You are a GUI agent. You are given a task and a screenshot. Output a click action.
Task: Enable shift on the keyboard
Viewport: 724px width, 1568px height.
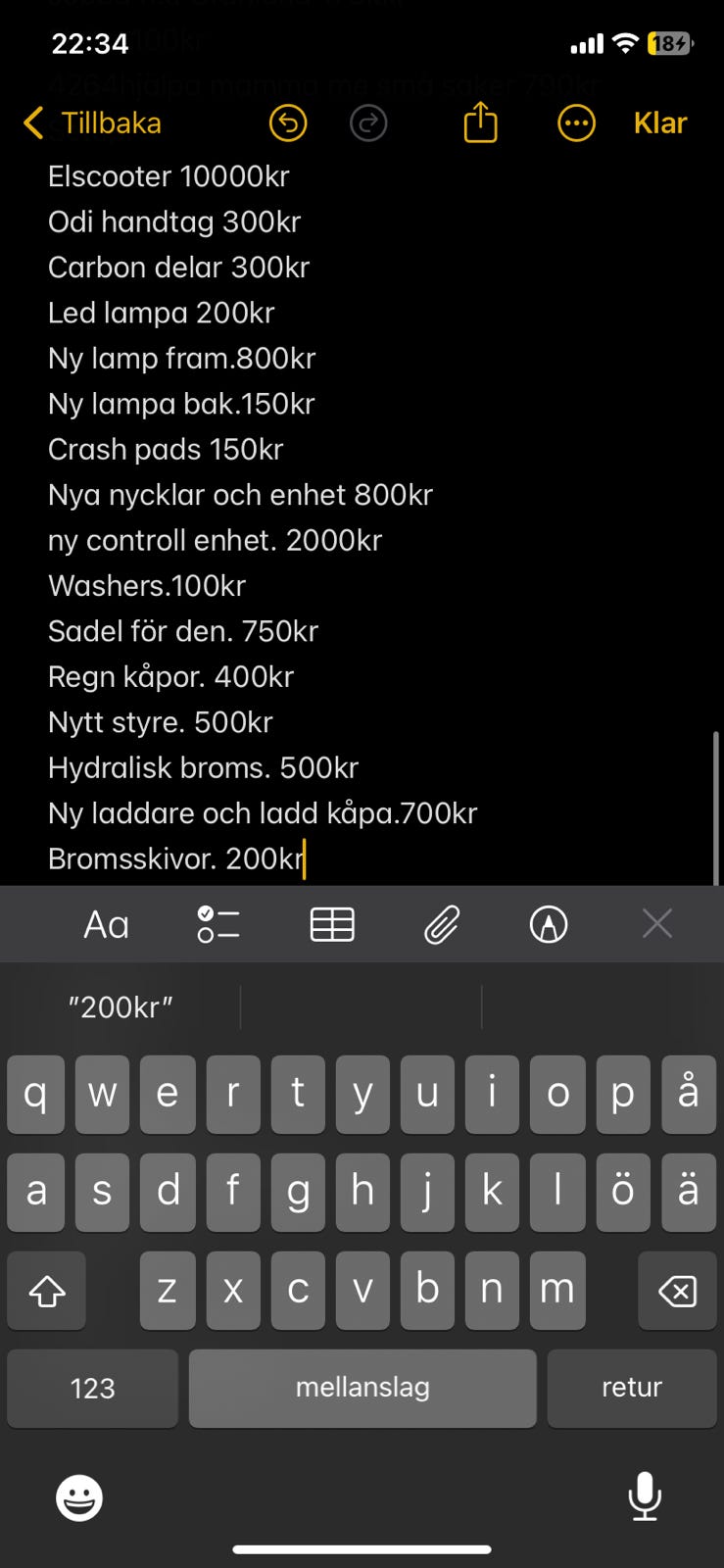pyautogui.click(x=46, y=1291)
